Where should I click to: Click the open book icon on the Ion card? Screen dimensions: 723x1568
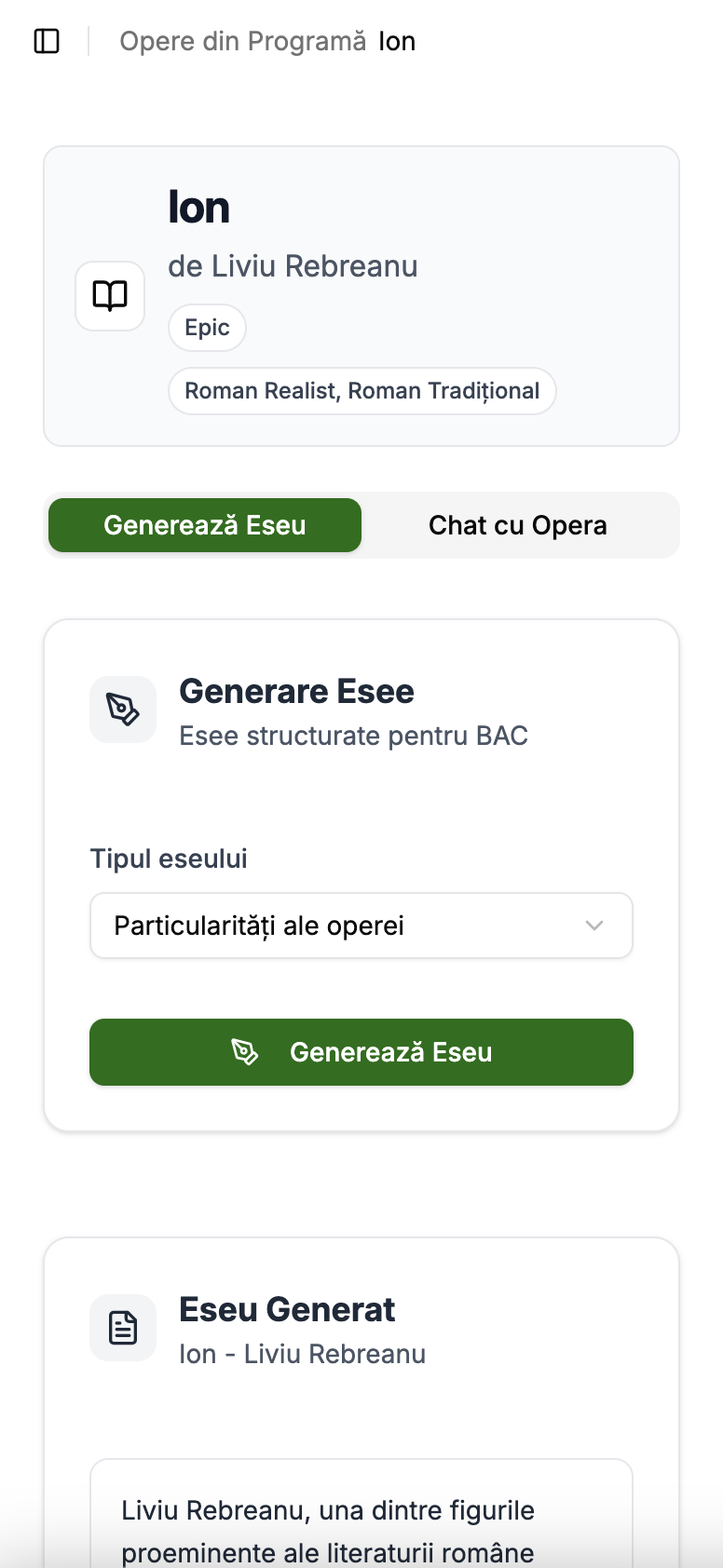(x=109, y=295)
